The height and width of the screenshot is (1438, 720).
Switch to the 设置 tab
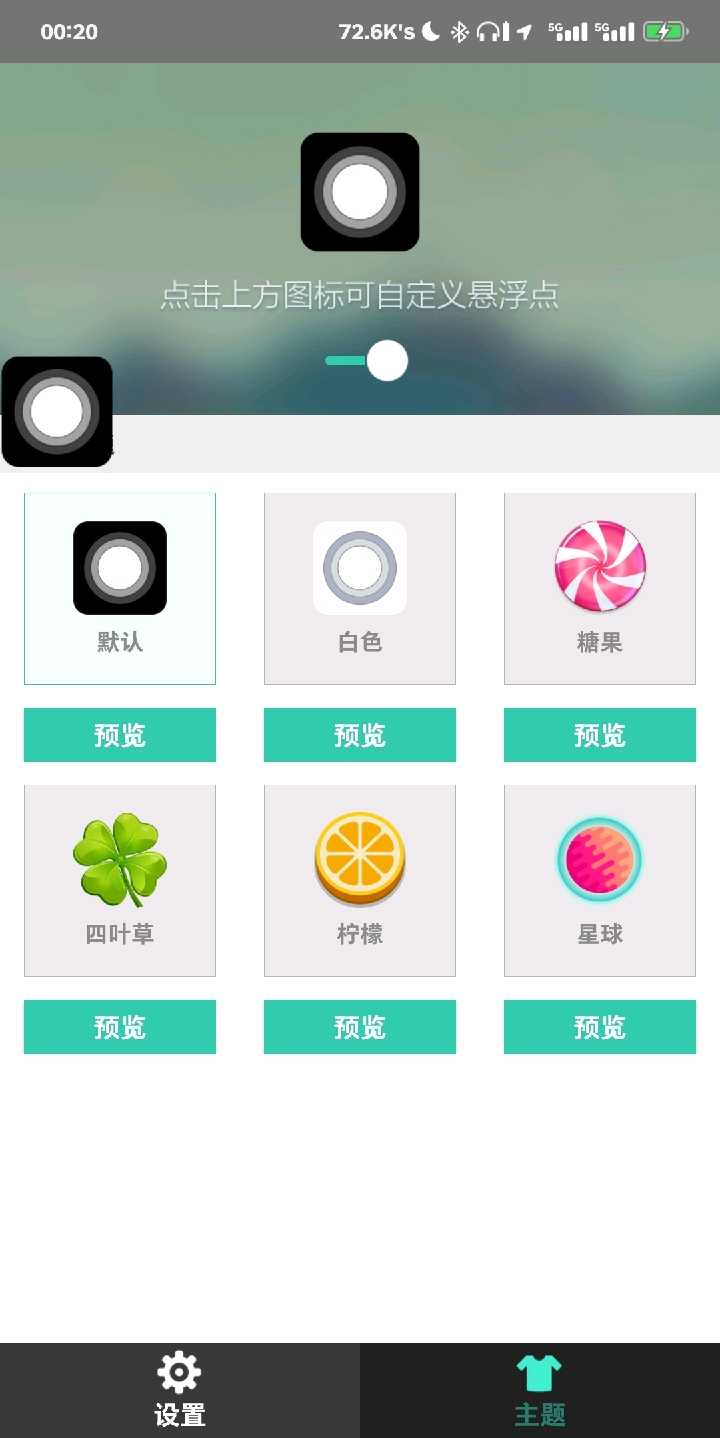[x=180, y=1390]
